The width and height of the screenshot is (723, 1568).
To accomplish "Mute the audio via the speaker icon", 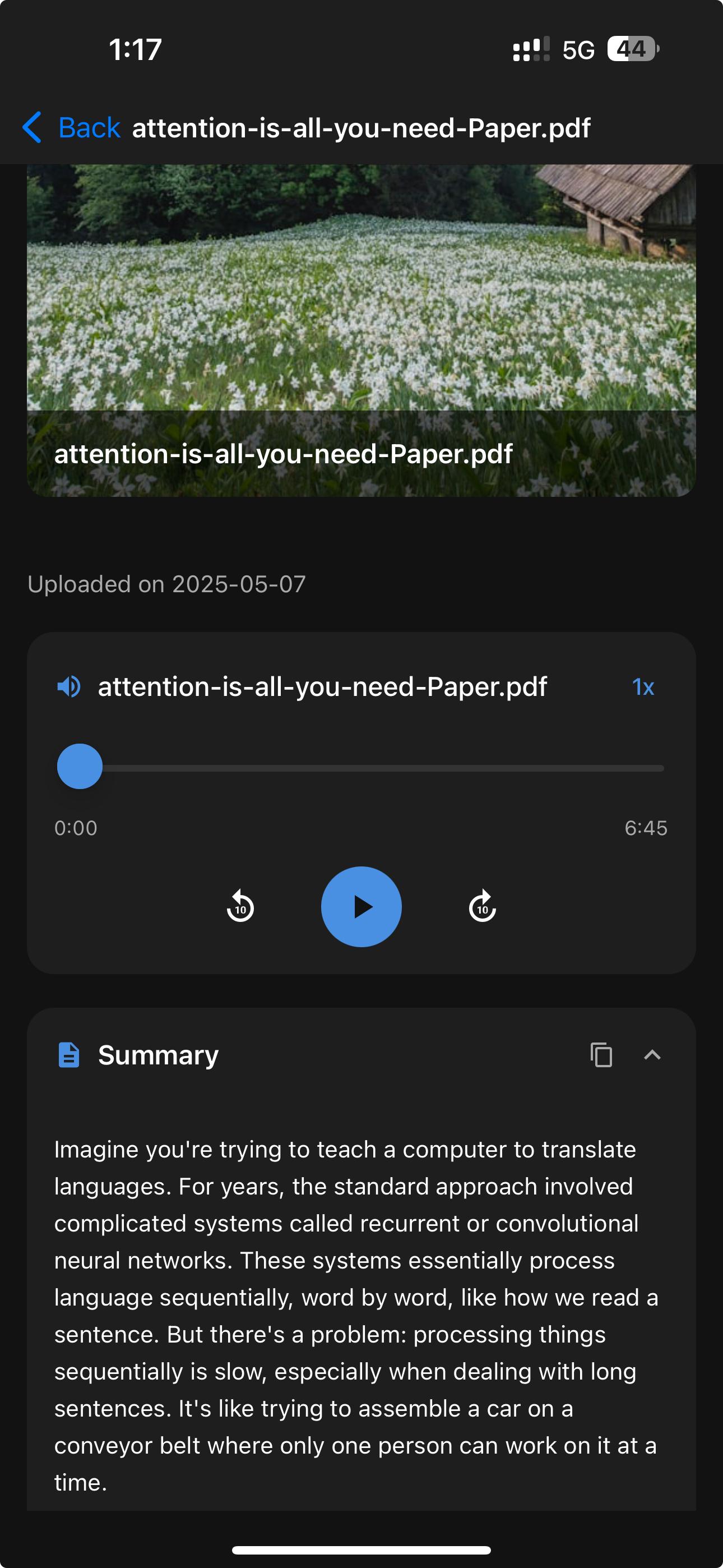I will [x=69, y=687].
